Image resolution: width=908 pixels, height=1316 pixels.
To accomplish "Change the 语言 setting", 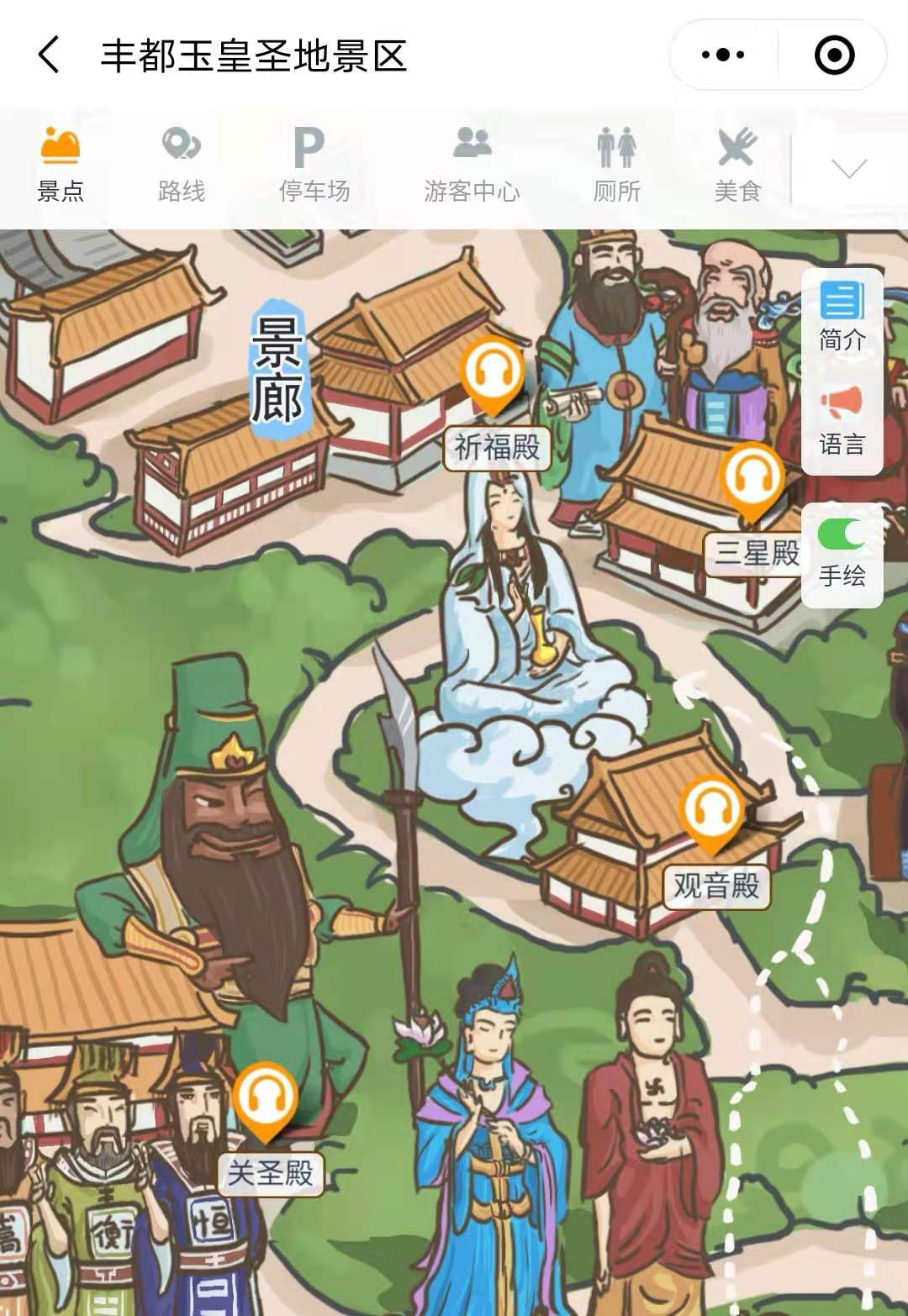I will [x=842, y=422].
